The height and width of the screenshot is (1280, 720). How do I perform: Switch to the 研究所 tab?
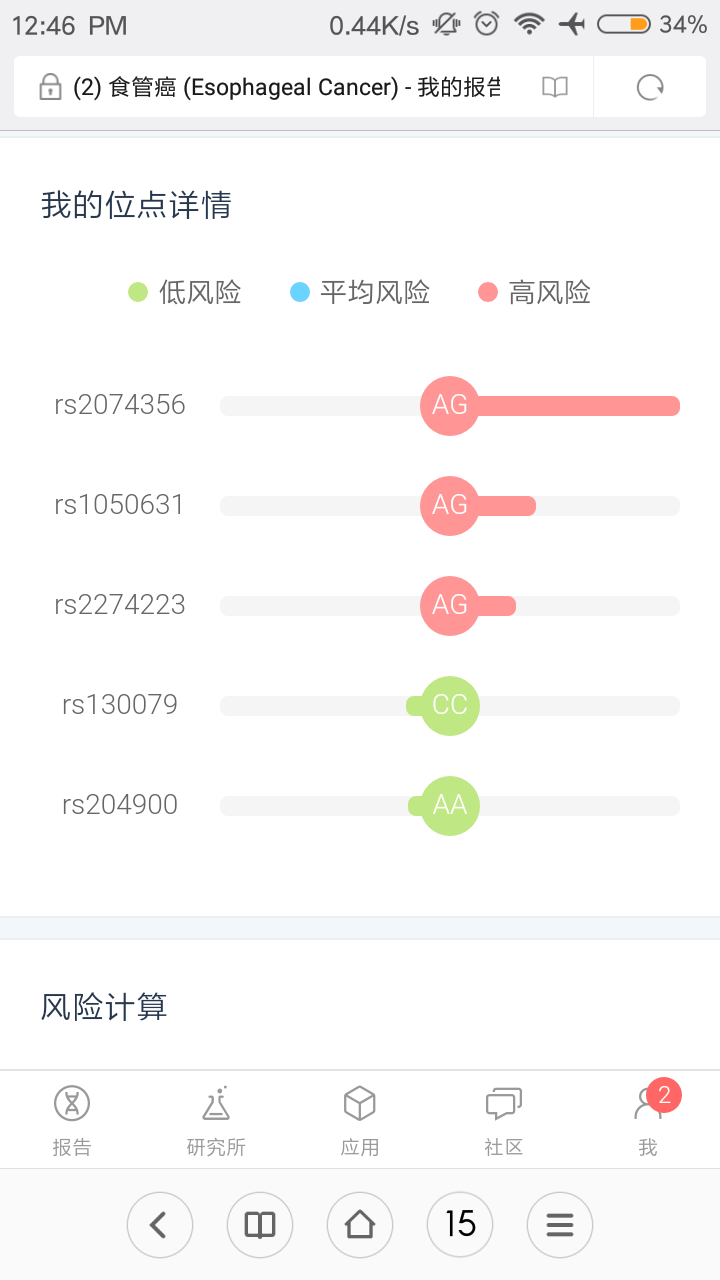pyautogui.click(x=216, y=1120)
